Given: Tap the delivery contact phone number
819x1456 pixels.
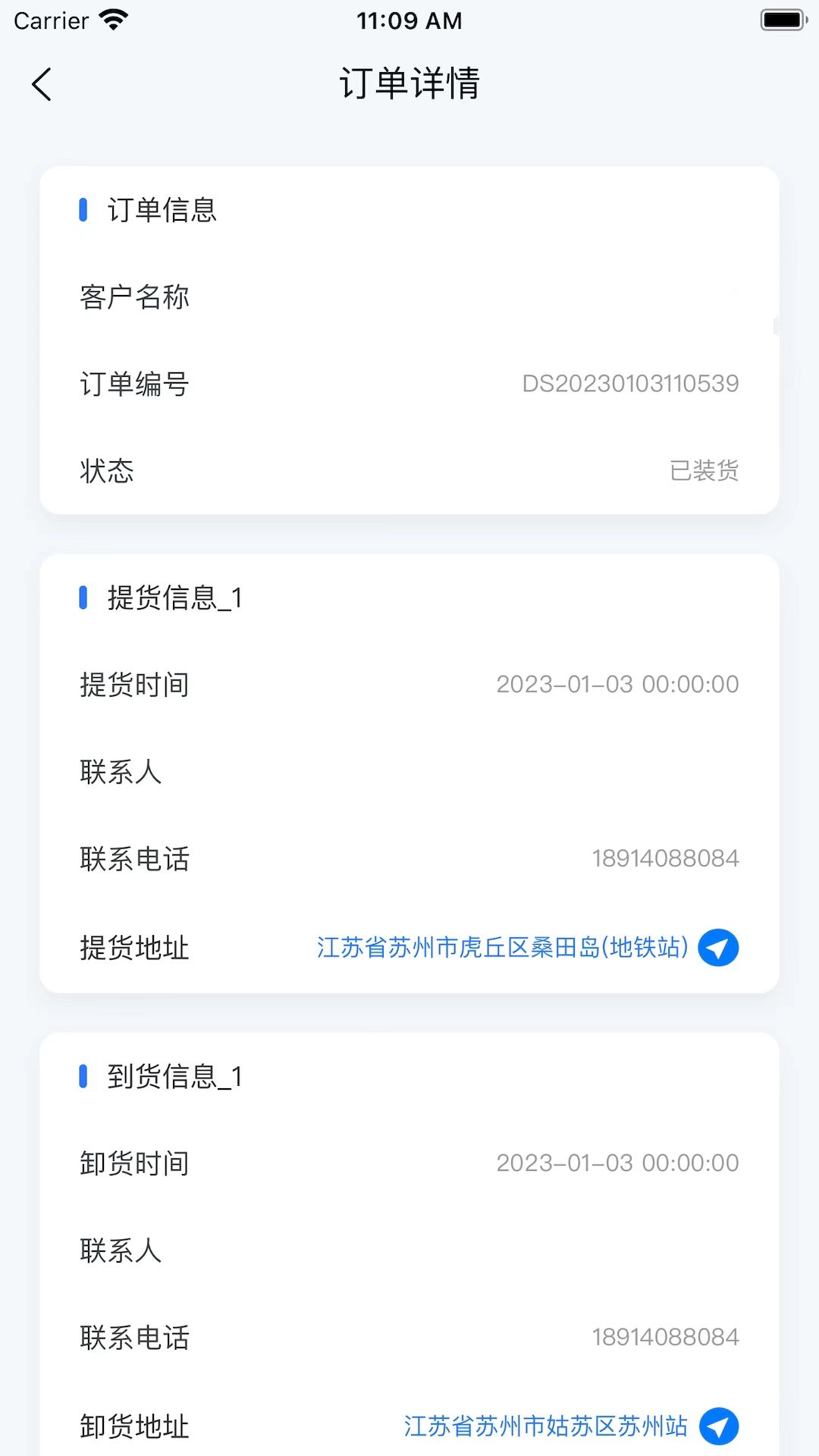Looking at the screenshot, I should [666, 1337].
